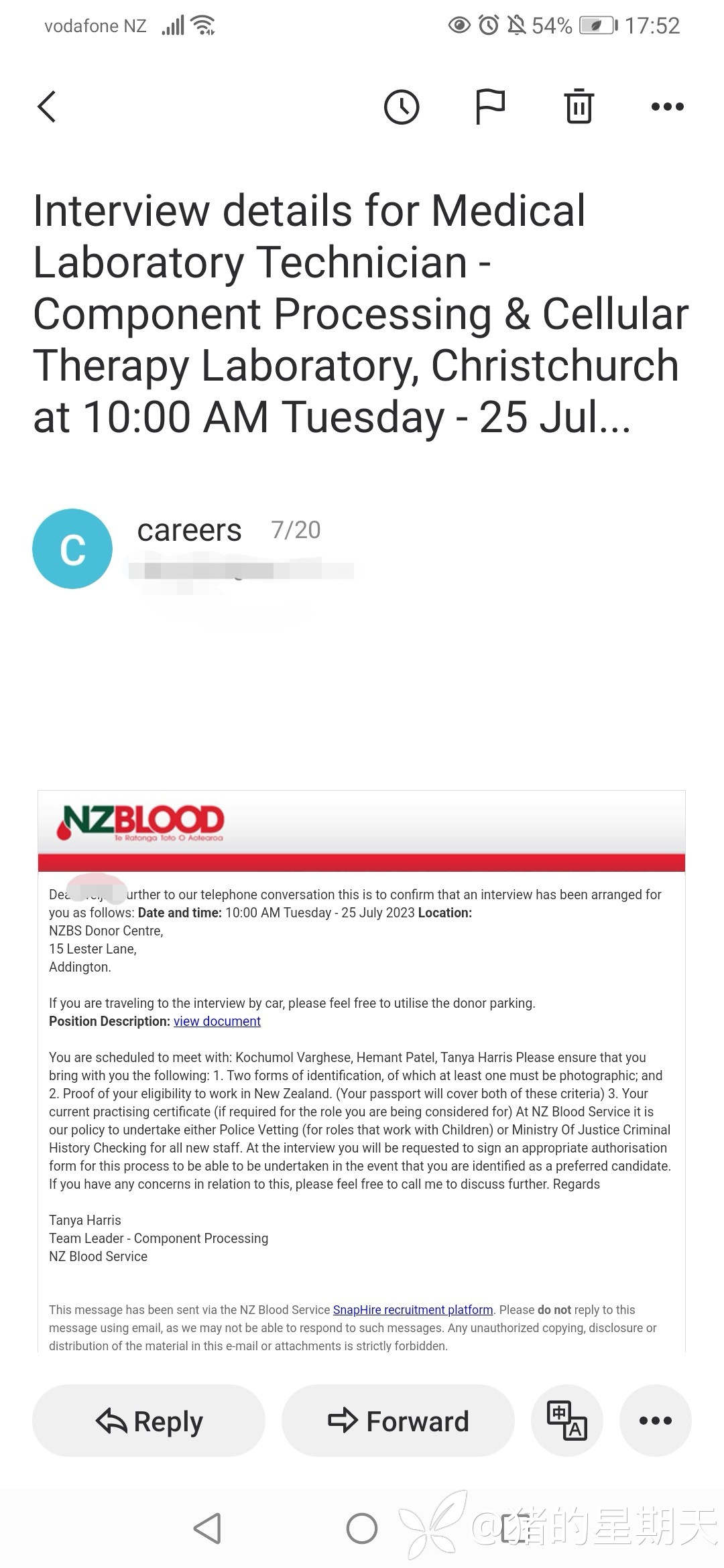Screen dimensions: 724x1568
Task: Reply to this email
Action: pyautogui.click(x=149, y=1421)
